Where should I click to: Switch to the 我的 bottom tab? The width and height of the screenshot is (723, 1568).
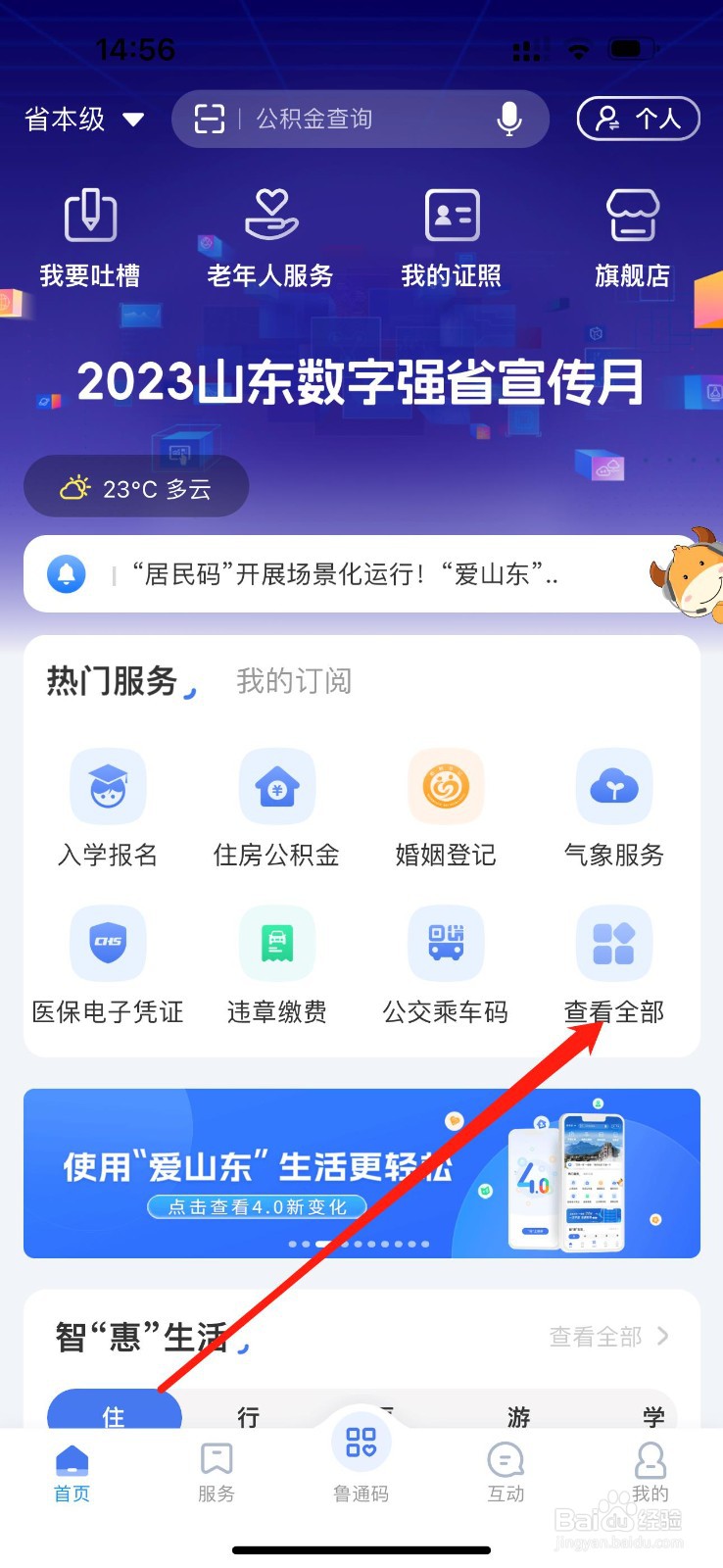(651, 1465)
